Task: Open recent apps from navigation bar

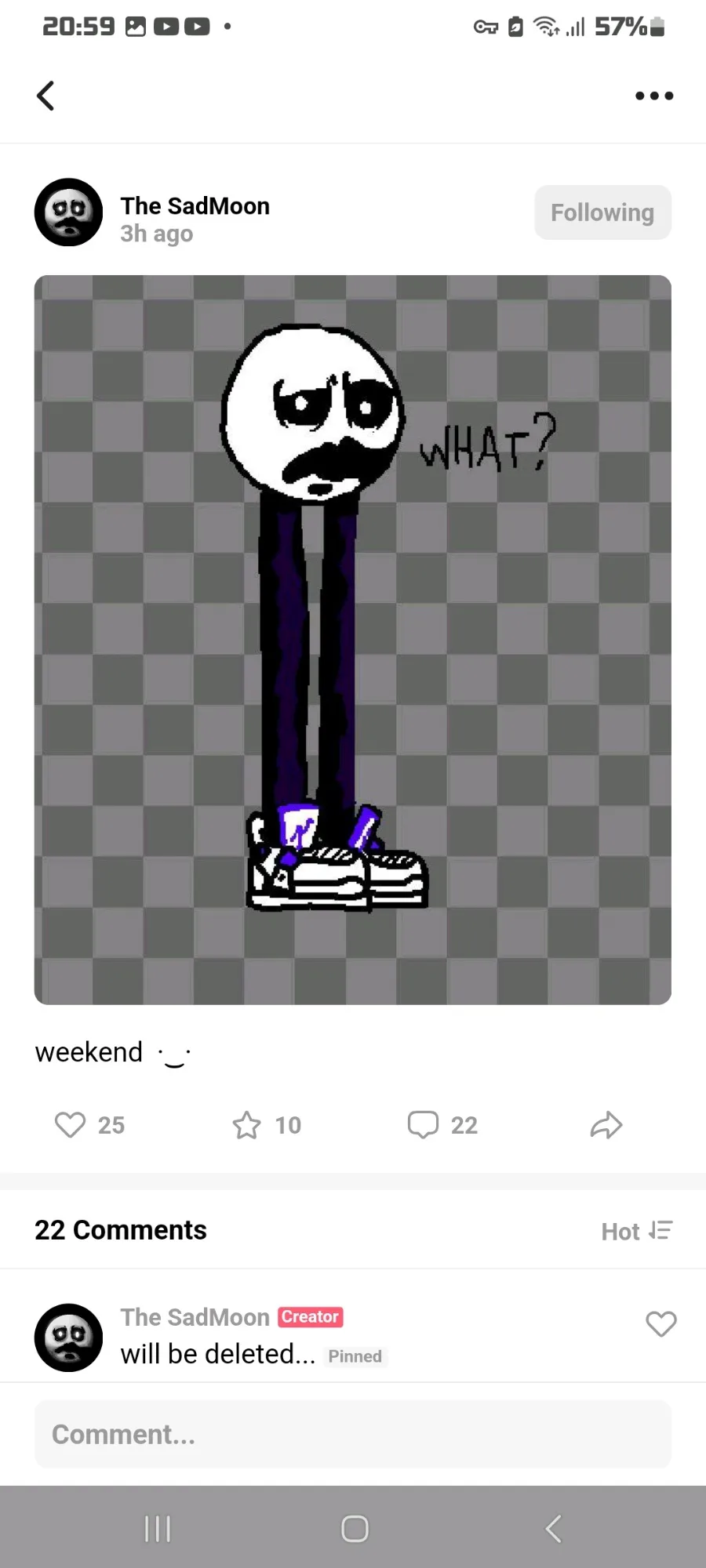Action: pos(158,1528)
